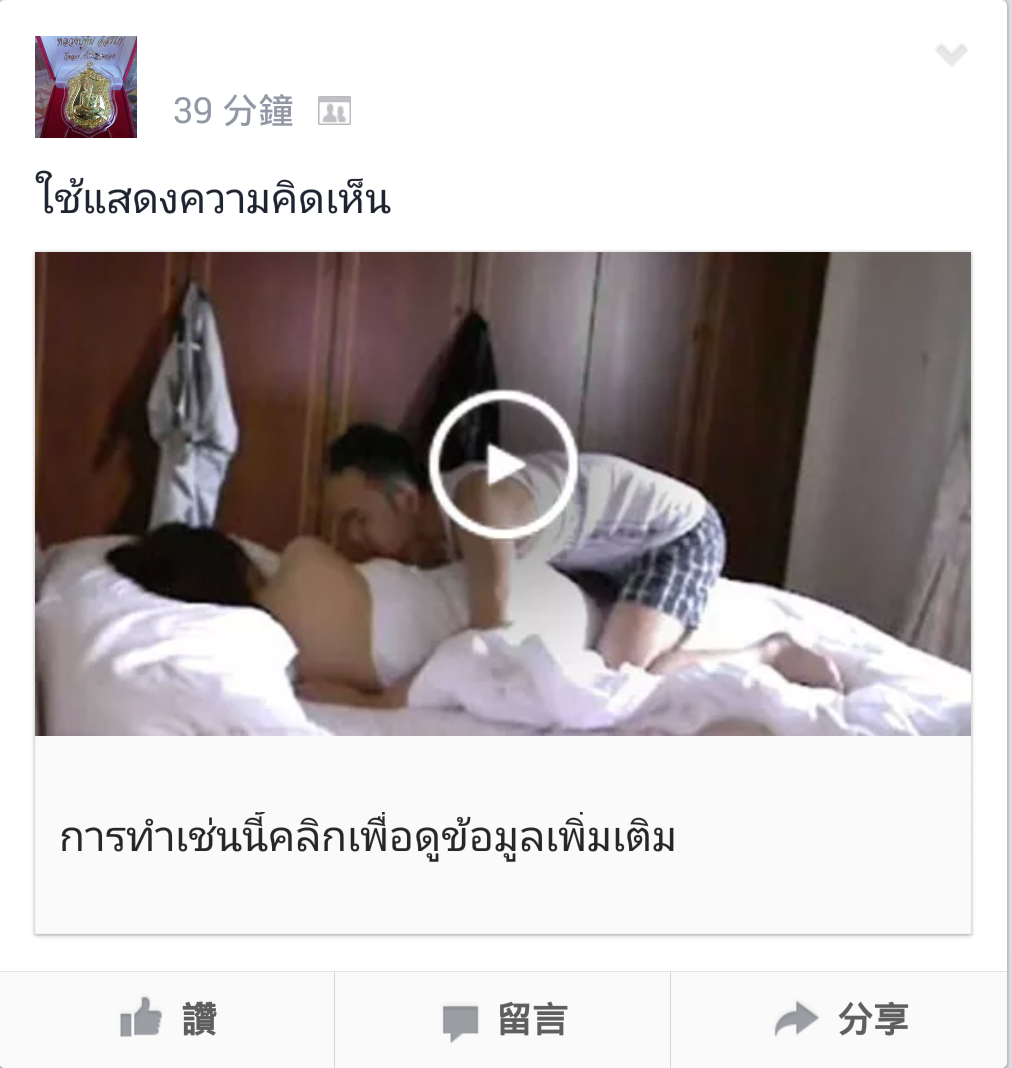This screenshot has width=1012, height=1068.
Task: Play the video in the post
Action: point(503,465)
